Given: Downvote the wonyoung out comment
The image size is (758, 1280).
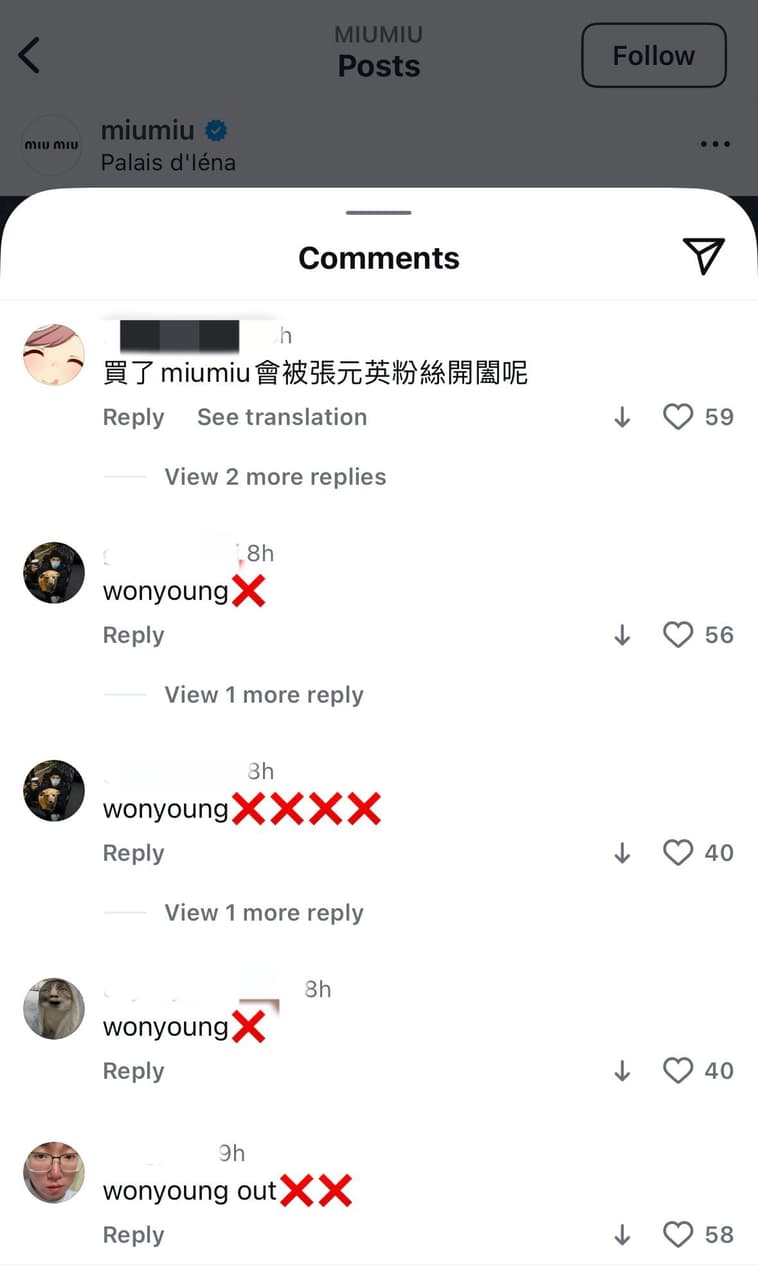Looking at the screenshot, I should click(622, 1236).
